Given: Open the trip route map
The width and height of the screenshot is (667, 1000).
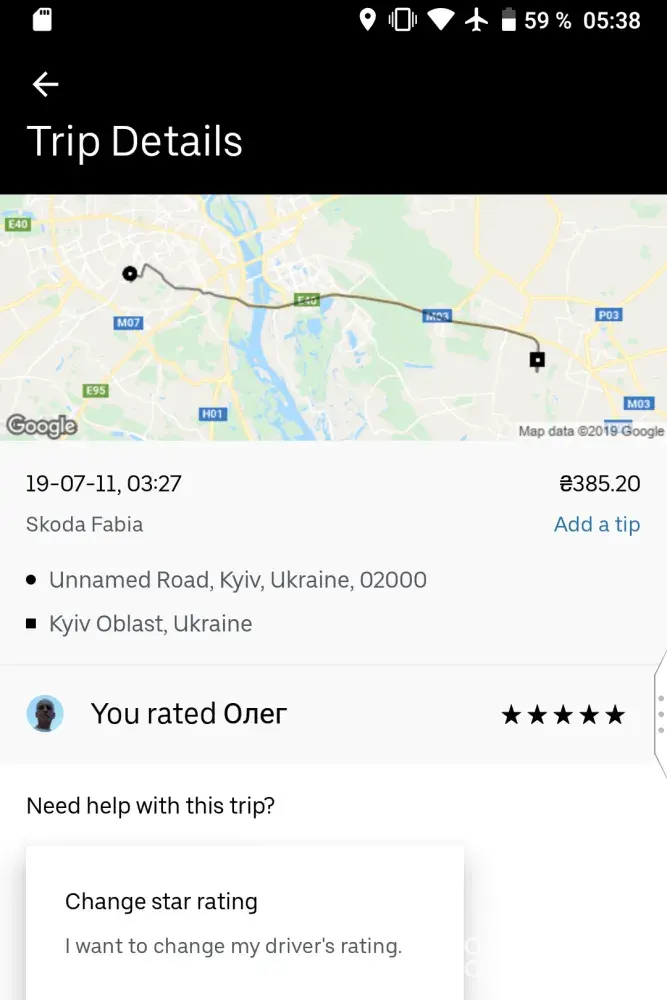Looking at the screenshot, I should point(333,317).
